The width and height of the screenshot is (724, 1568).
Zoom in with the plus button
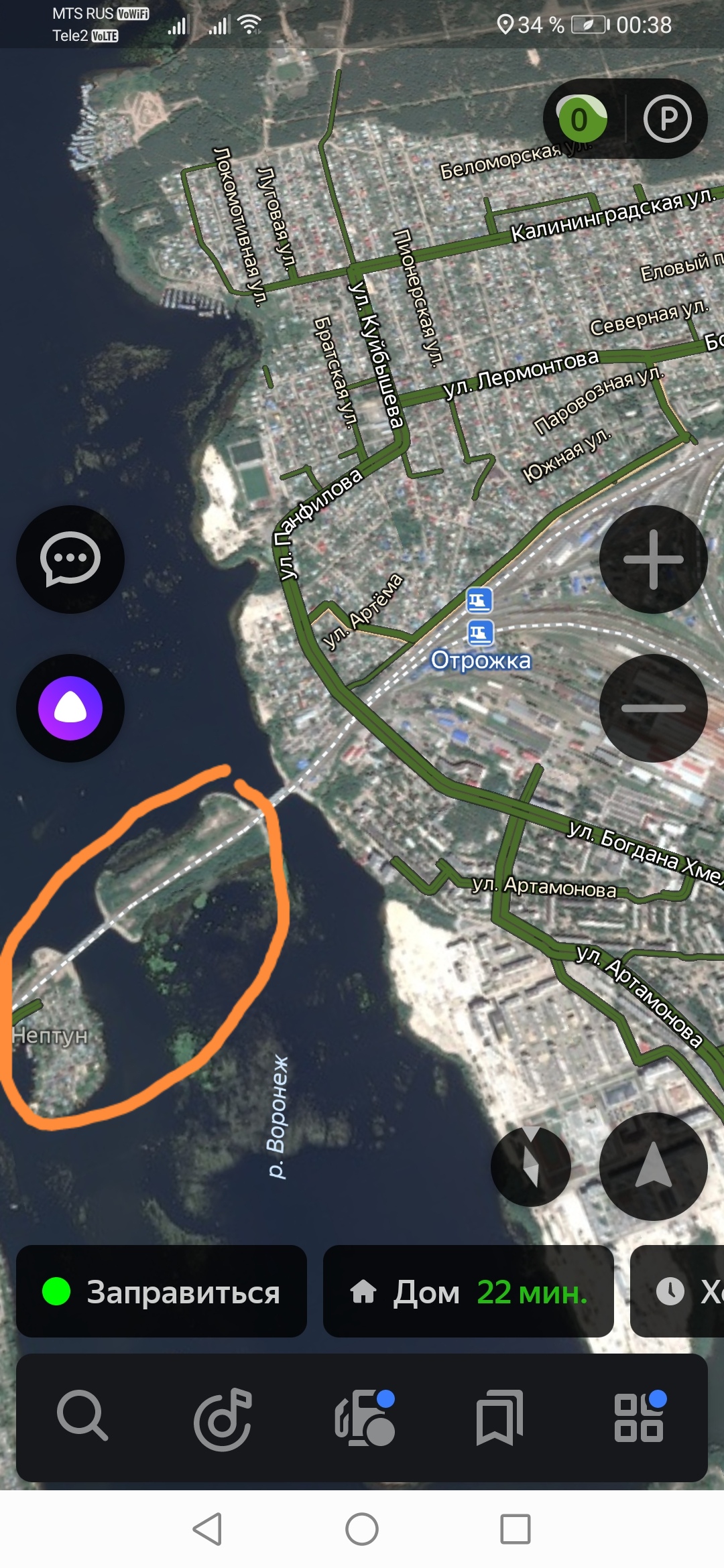[x=653, y=559]
